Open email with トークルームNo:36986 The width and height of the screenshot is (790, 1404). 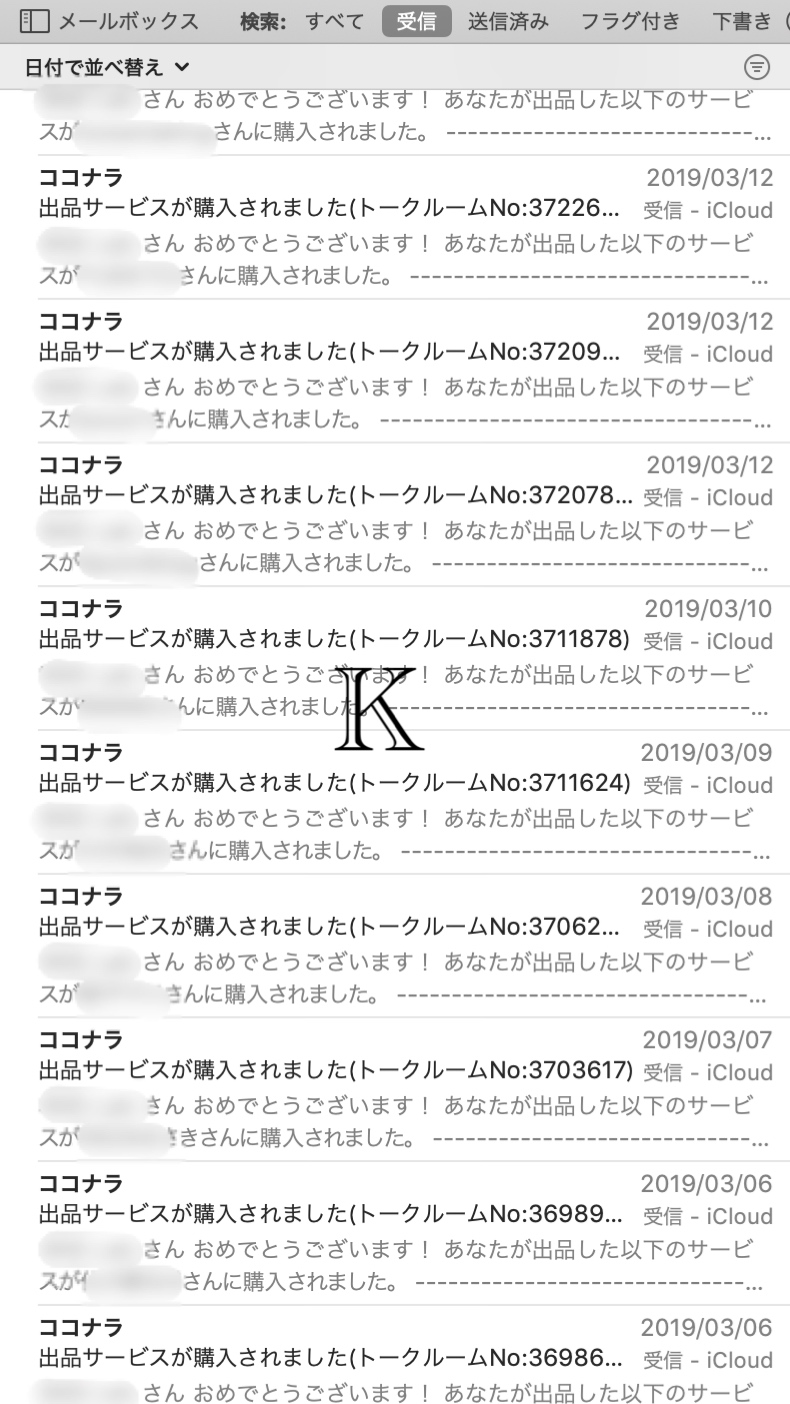click(400, 1360)
